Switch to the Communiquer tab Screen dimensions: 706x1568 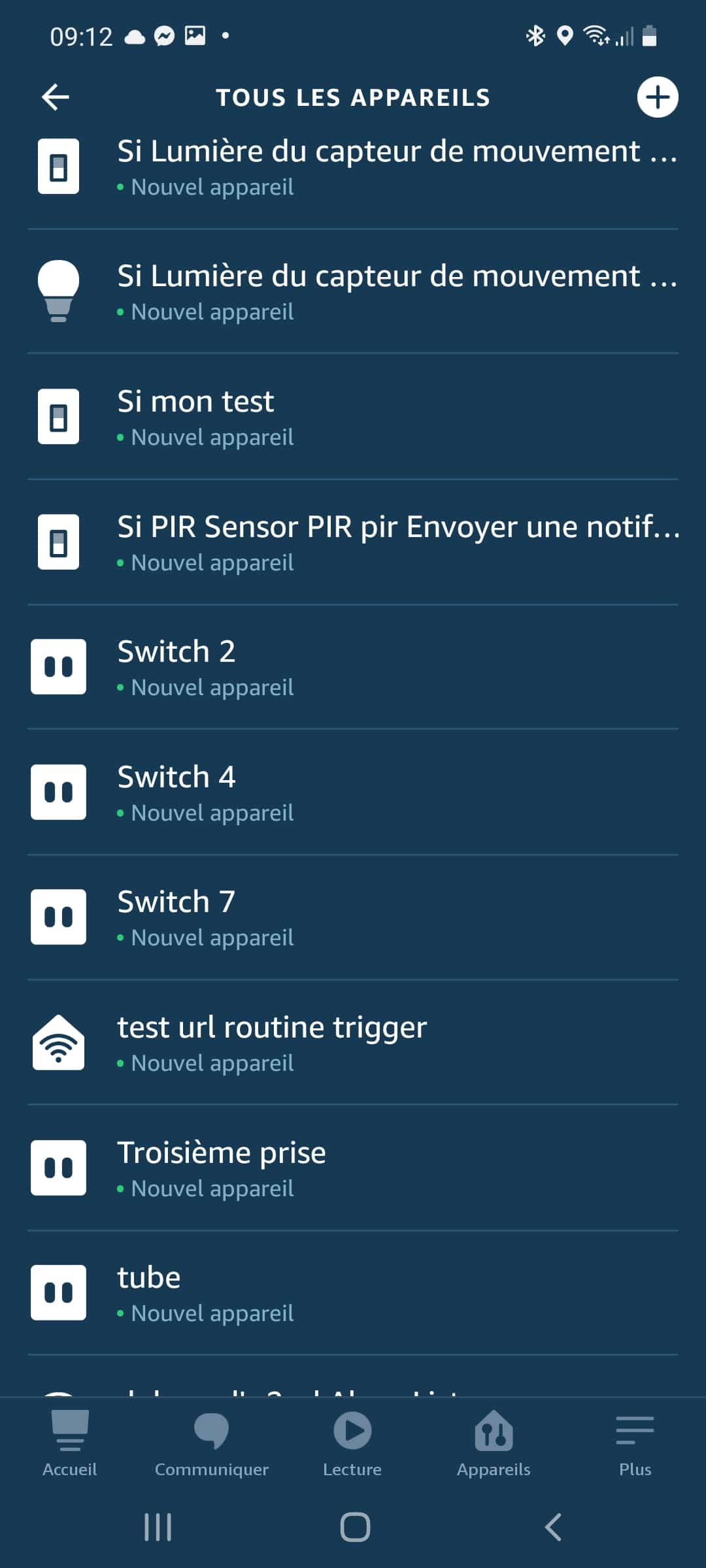pyautogui.click(x=211, y=1443)
